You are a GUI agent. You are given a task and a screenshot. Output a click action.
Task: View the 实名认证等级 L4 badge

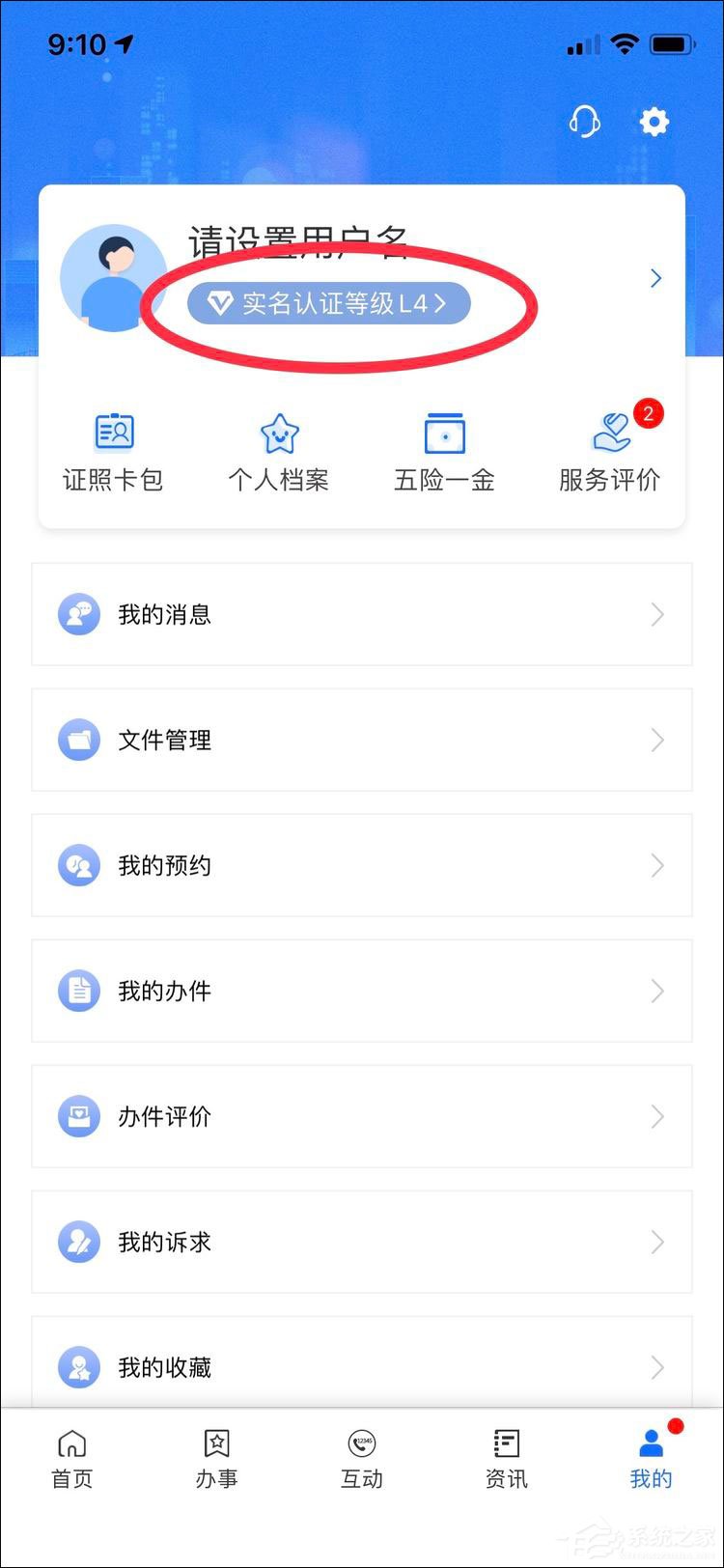pyautogui.click(x=328, y=302)
